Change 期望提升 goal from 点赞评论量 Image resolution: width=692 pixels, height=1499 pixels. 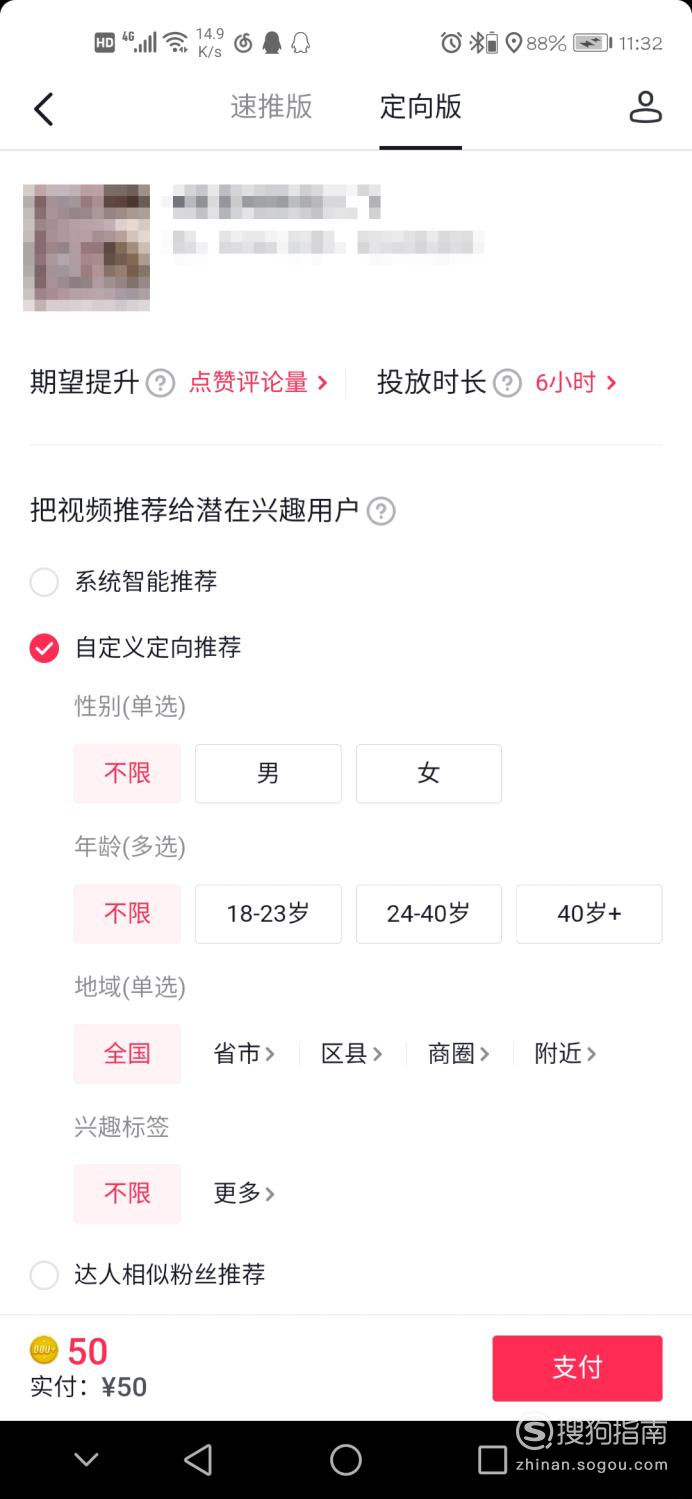point(258,382)
